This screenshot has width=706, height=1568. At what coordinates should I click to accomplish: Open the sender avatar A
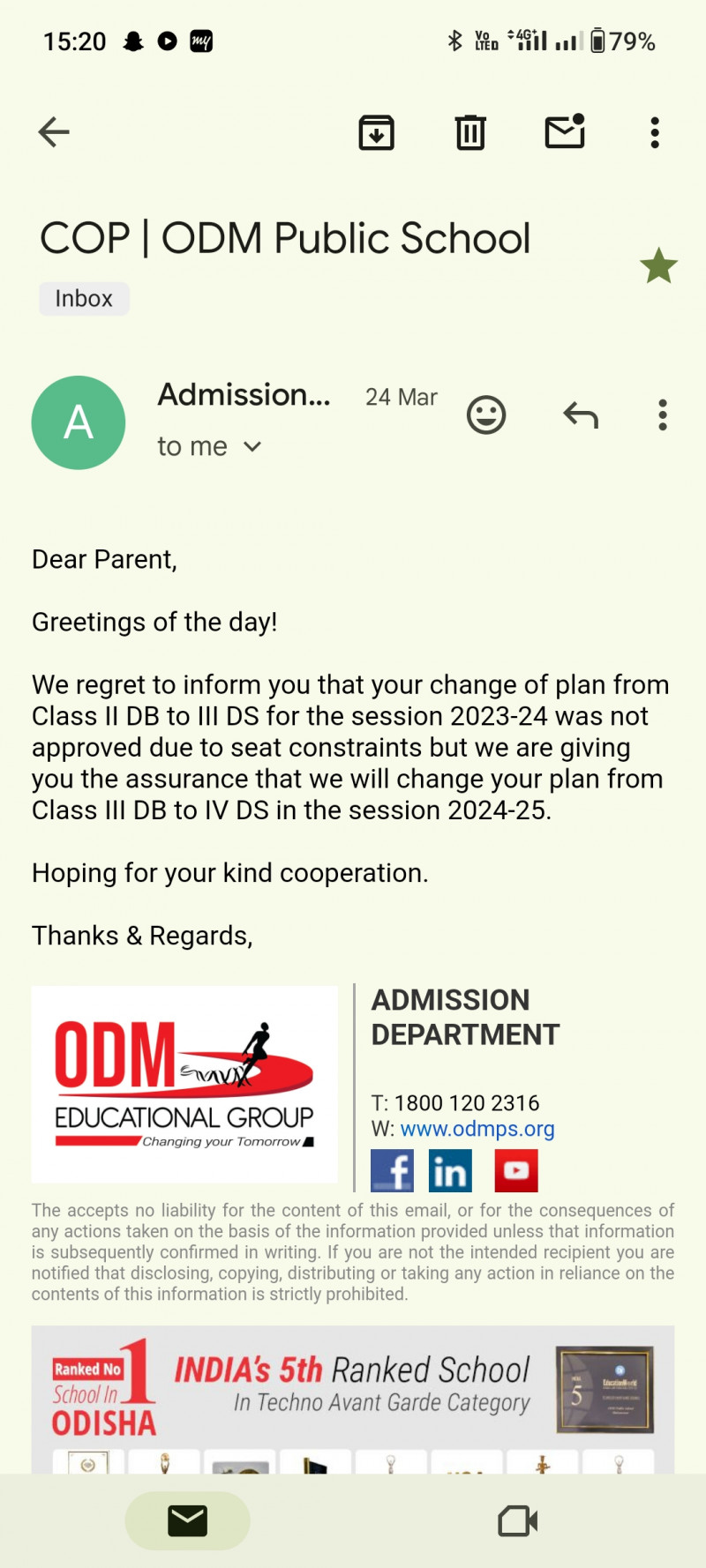tap(79, 422)
